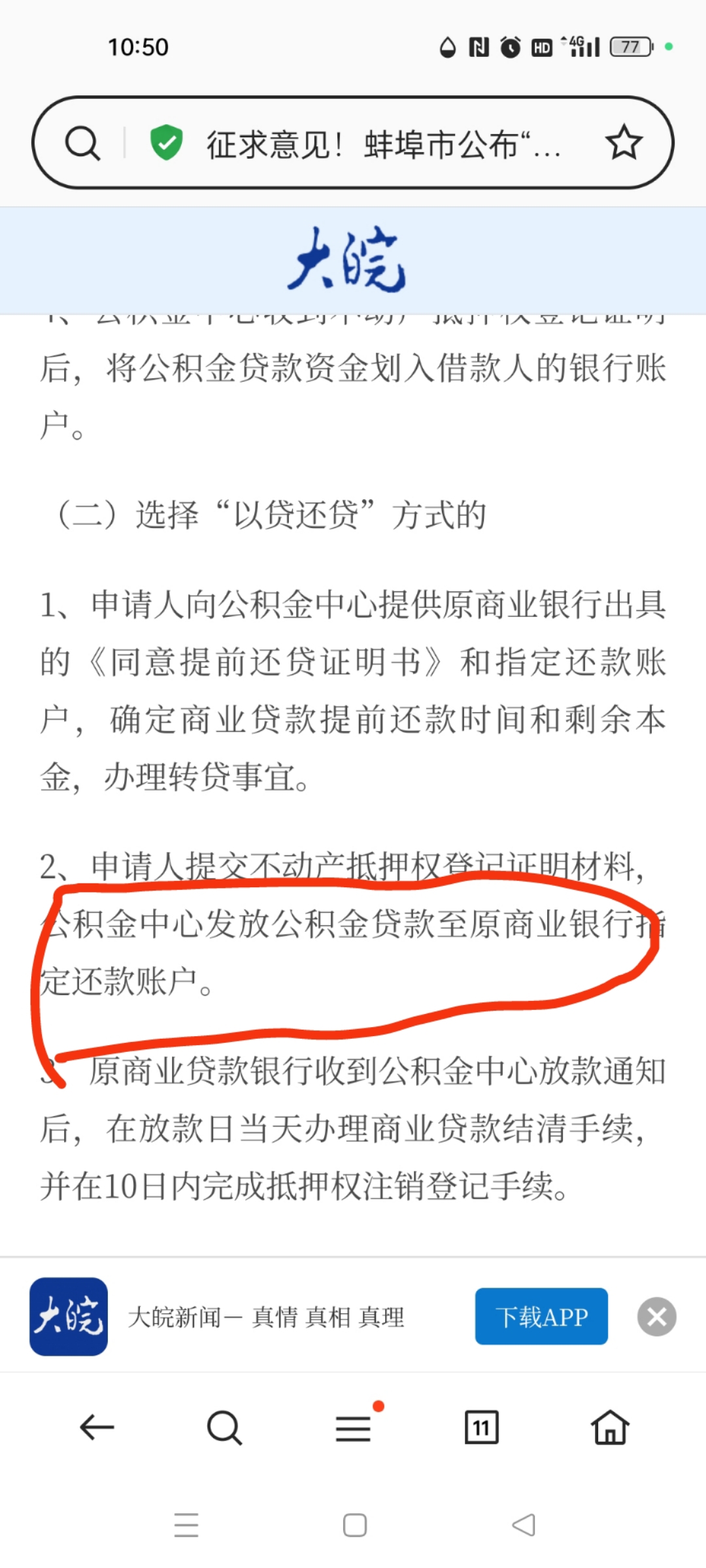Bookmark this page with the star icon

[624, 142]
